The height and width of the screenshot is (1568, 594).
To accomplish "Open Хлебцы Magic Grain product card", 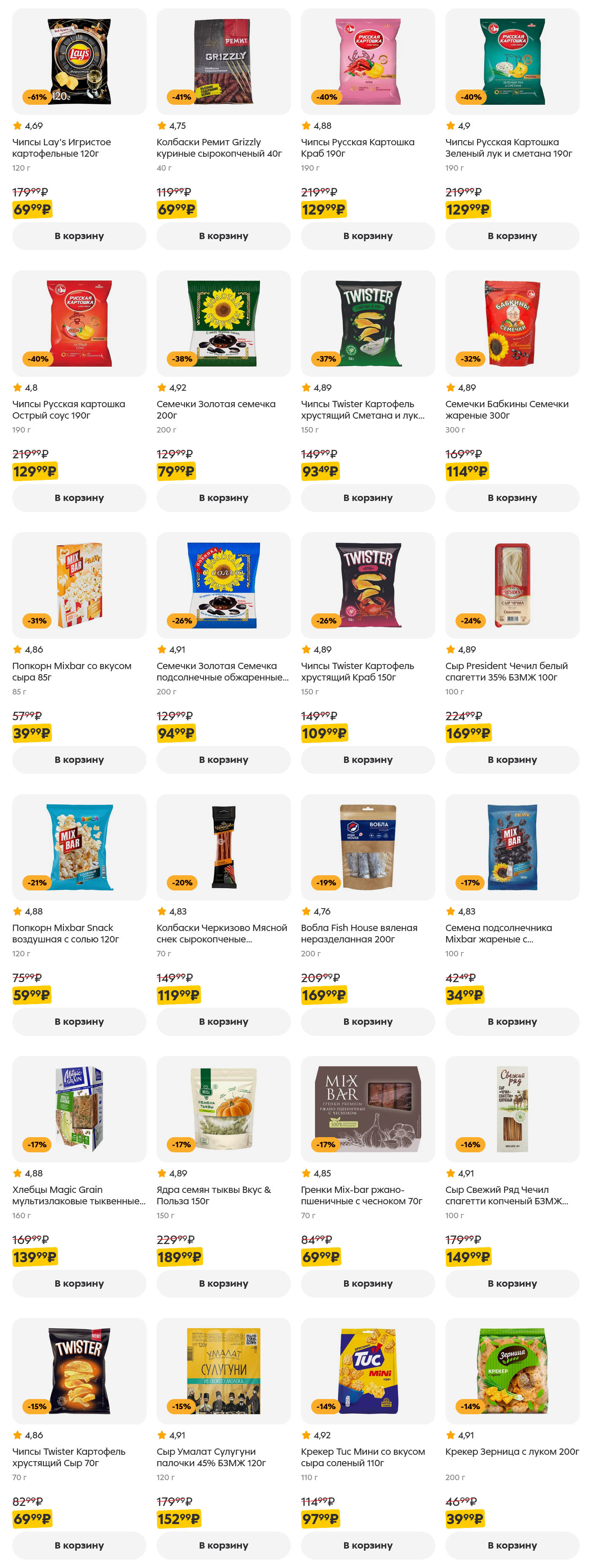I will pos(79,1194).
